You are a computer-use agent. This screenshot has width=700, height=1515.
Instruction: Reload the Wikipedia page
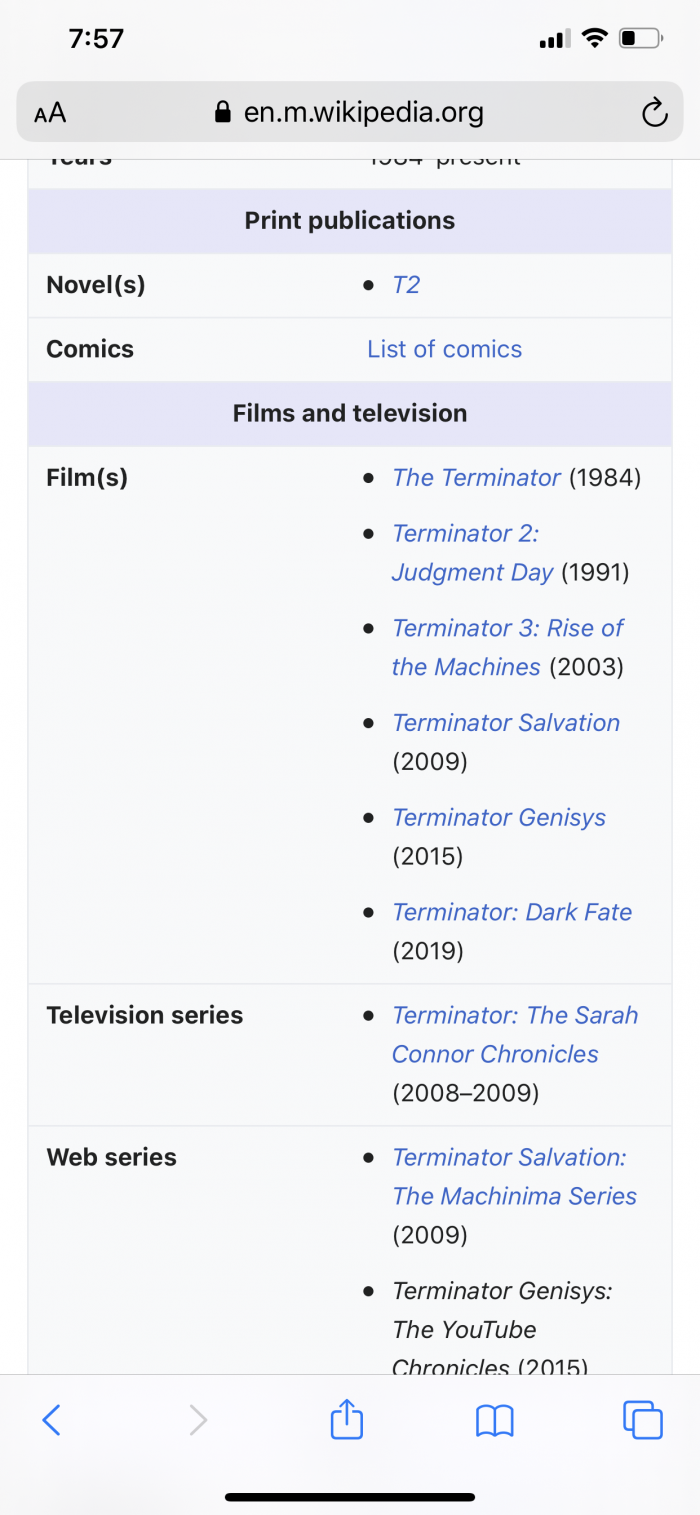coord(654,113)
